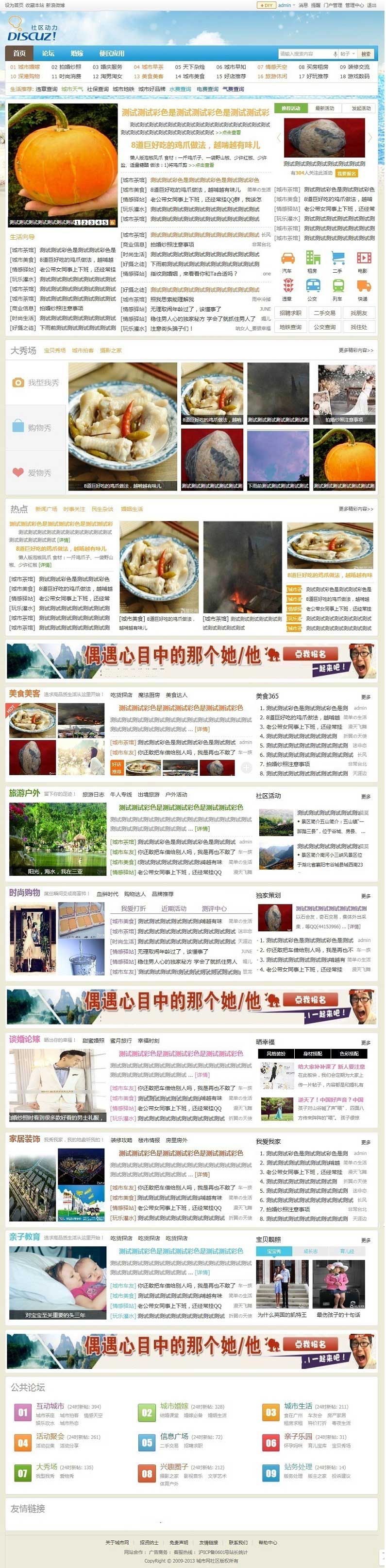Tap the 退出 logout link
Image resolution: width=386 pixels, height=1568 pixels.
pos(376,5)
